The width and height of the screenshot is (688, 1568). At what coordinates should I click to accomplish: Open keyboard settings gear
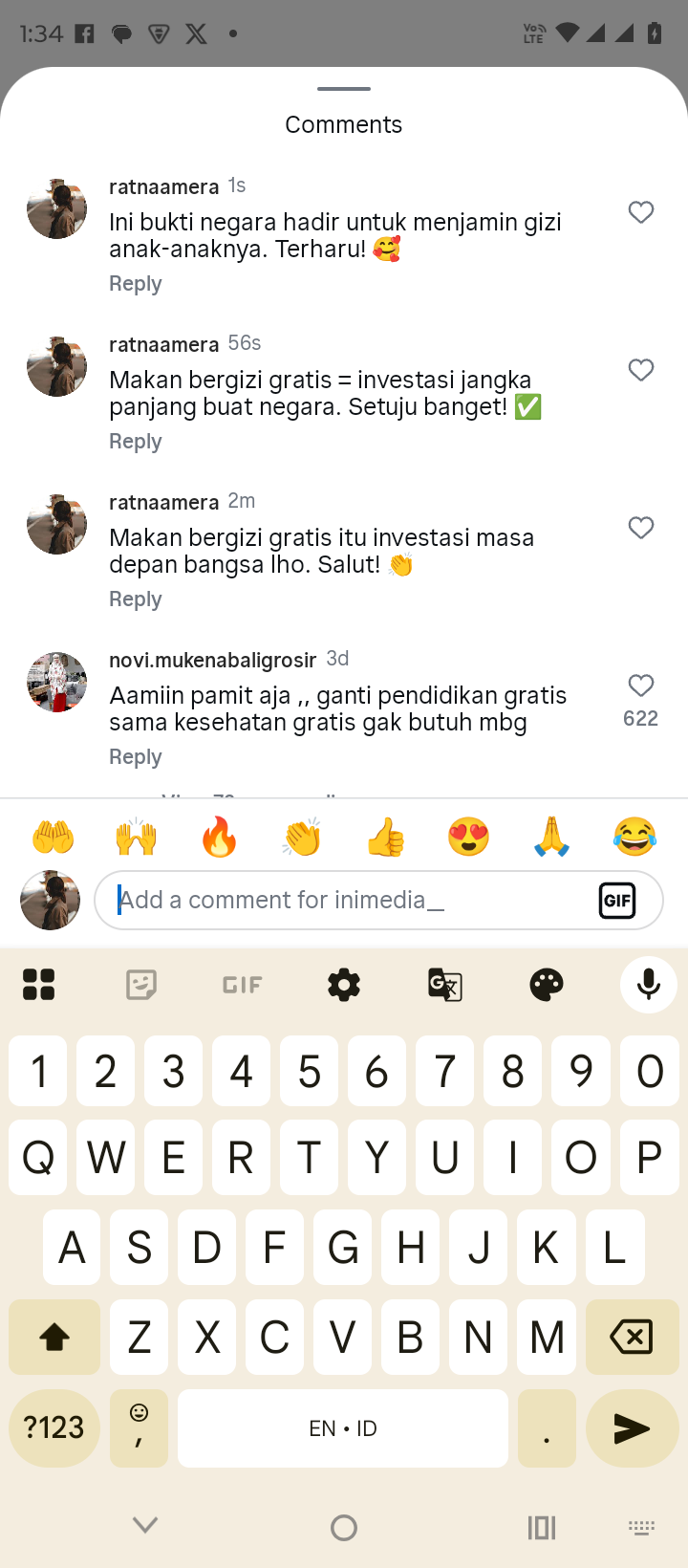point(344,984)
